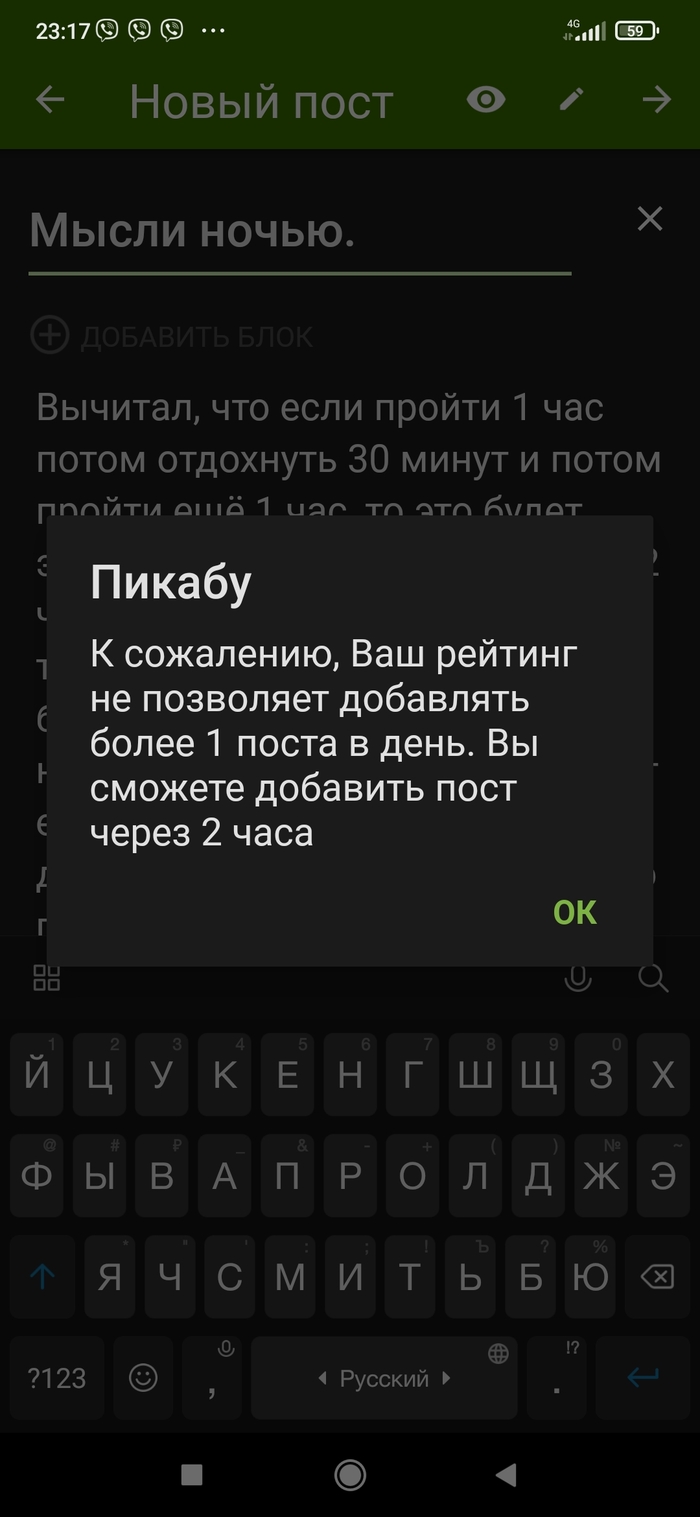The image size is (700, 1517).
Task: Switch keyboard to ?123 symbols layout
Action: point(57,1378)
